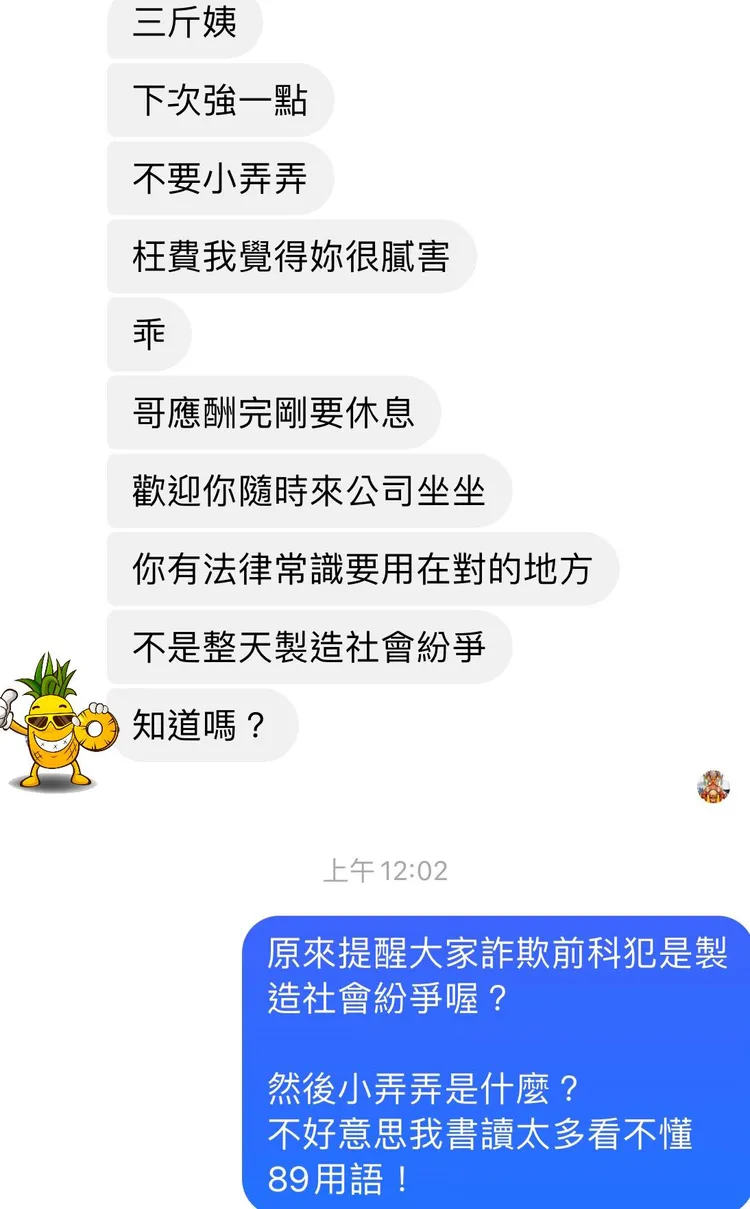This screenshot has width=750, height=1209.
Task: Click the 「不要小弄弄」 message
Action: pyautogui.click(x=219, y=178)
